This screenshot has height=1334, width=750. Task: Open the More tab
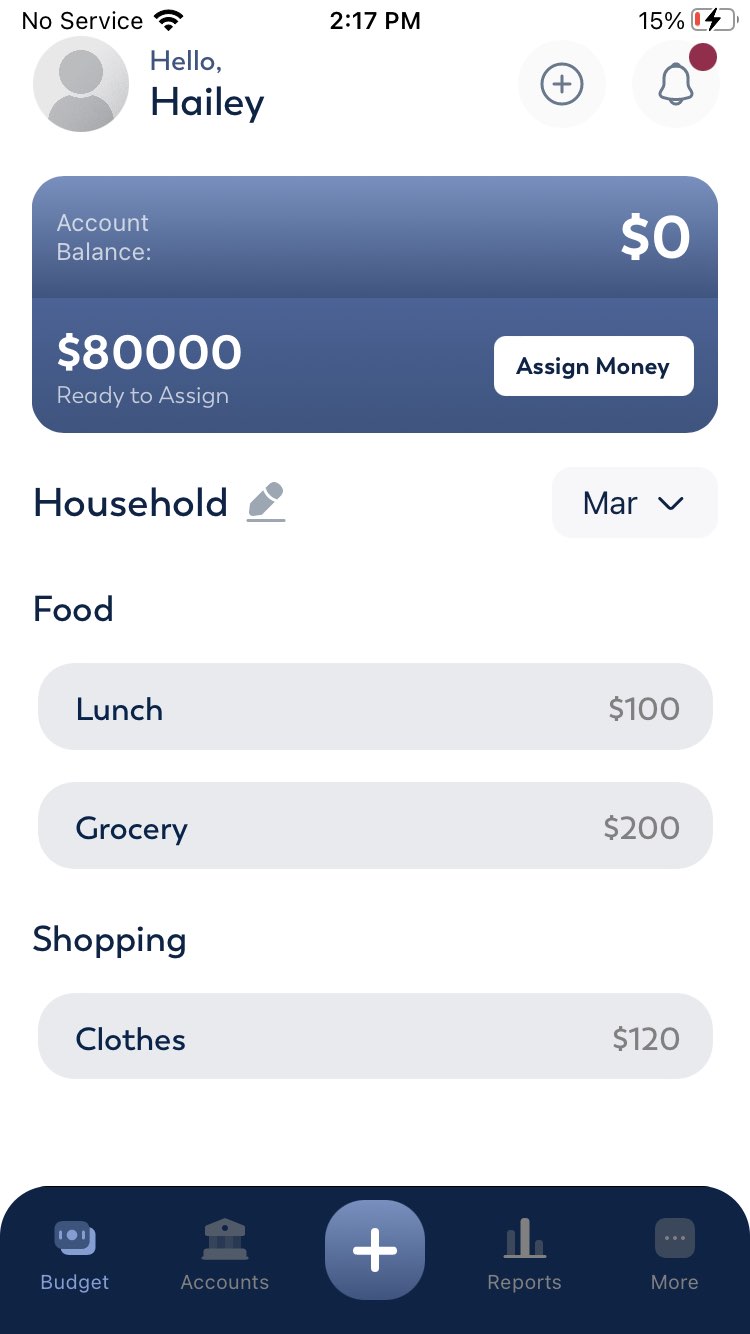pos(675,1256)
